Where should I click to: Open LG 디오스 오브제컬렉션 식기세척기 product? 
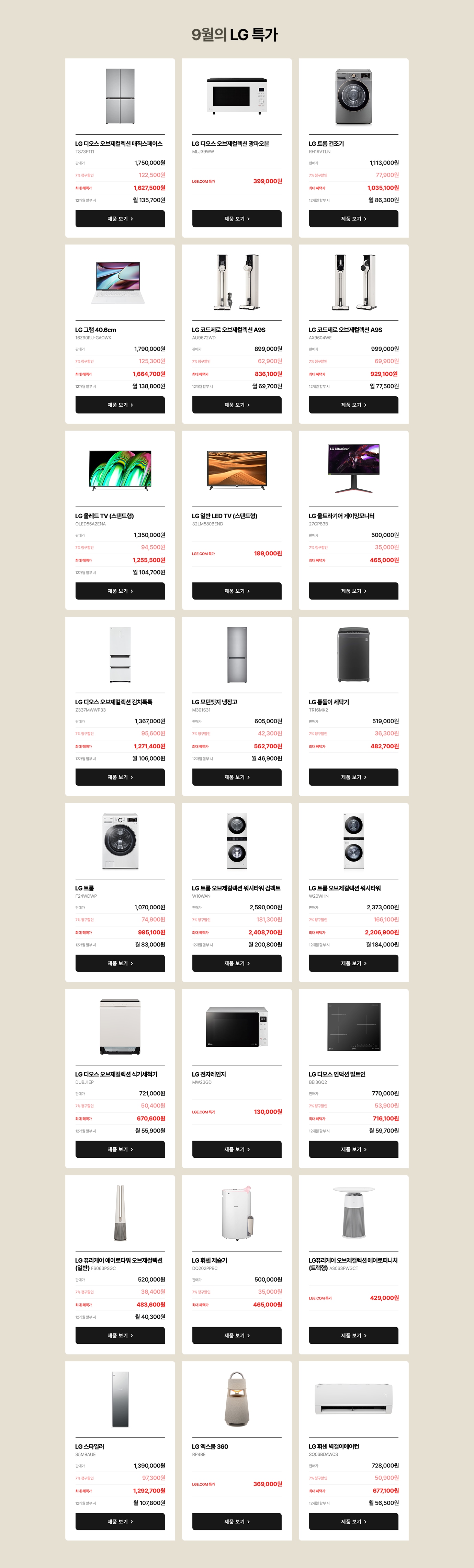[120, 1149]
